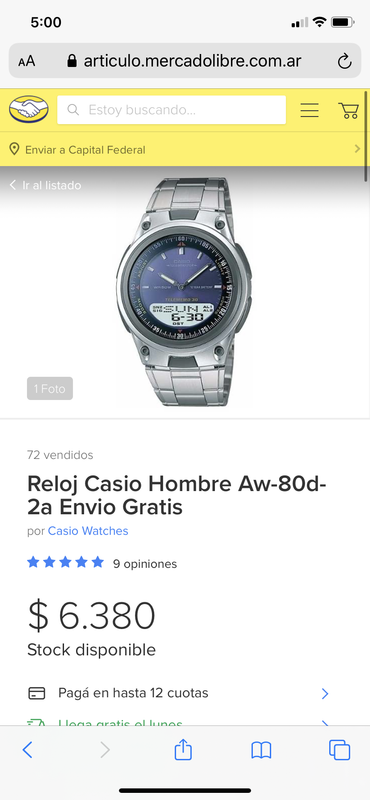
Task: Open 'Pagá en hasta 12 cuotas' options
Action: point(178,693)
